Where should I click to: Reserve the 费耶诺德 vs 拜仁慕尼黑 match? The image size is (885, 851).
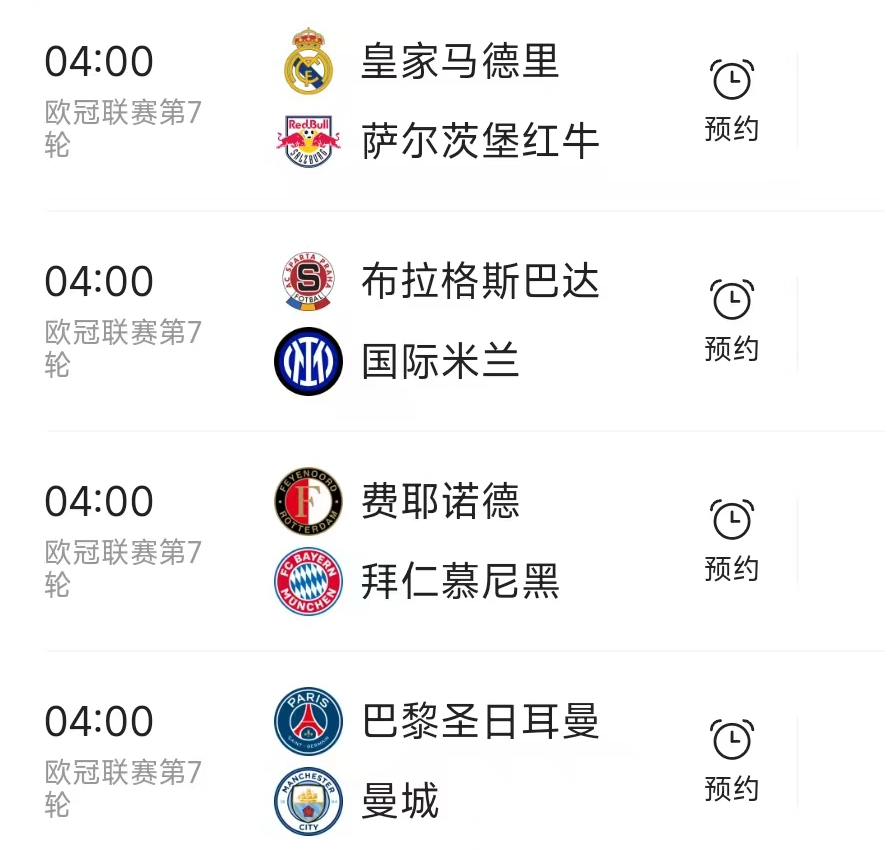pos(731,541)
